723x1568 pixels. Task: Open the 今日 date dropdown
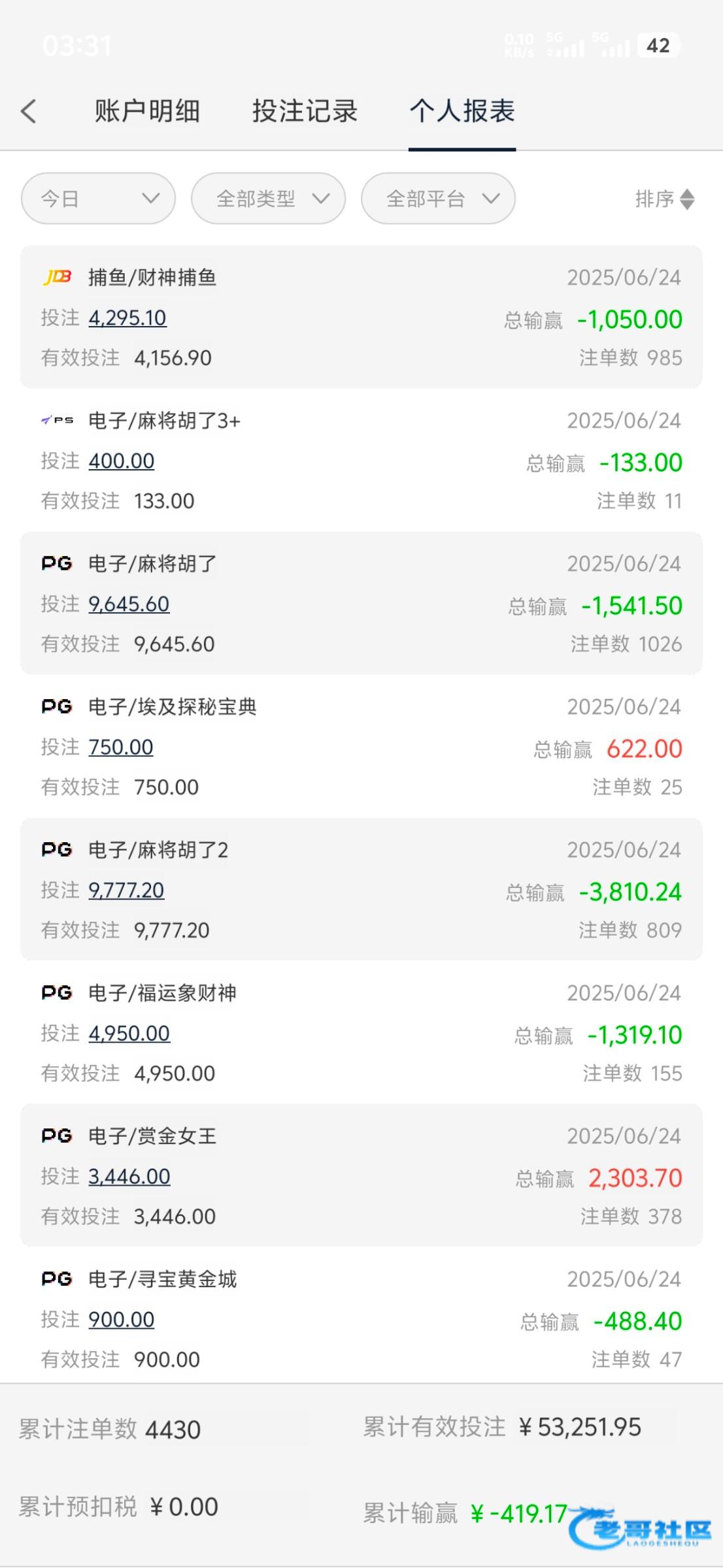[98, 199]
